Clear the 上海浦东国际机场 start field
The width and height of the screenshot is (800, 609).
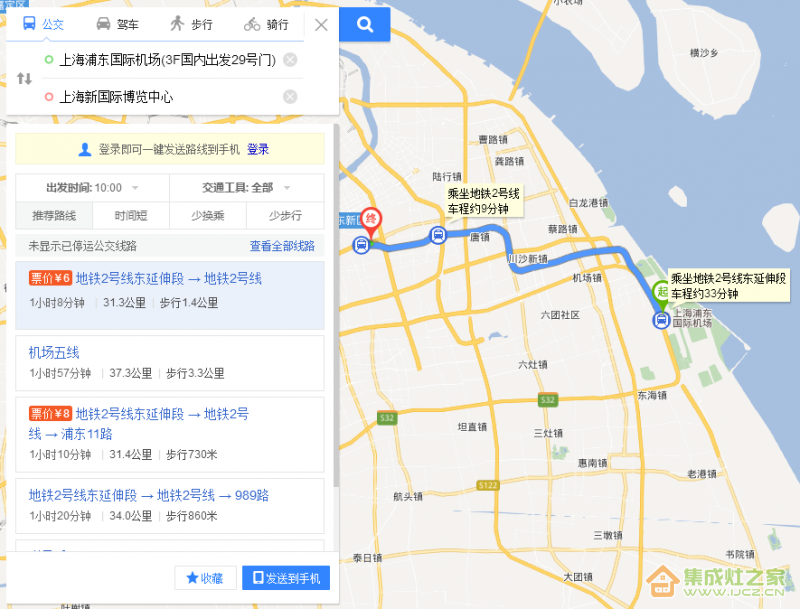click(x=290, y=60)
